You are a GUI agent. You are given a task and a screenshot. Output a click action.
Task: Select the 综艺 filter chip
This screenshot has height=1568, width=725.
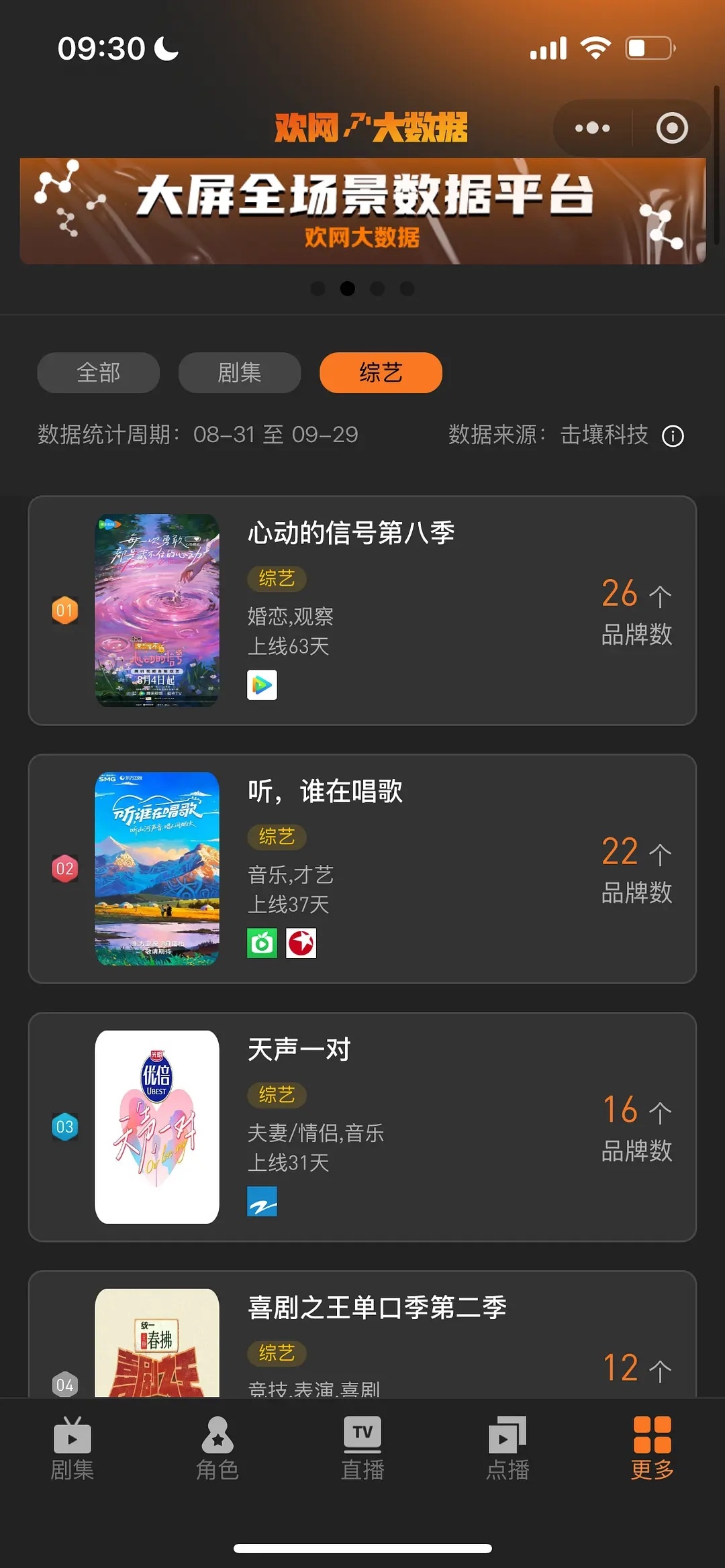point(381,372)
